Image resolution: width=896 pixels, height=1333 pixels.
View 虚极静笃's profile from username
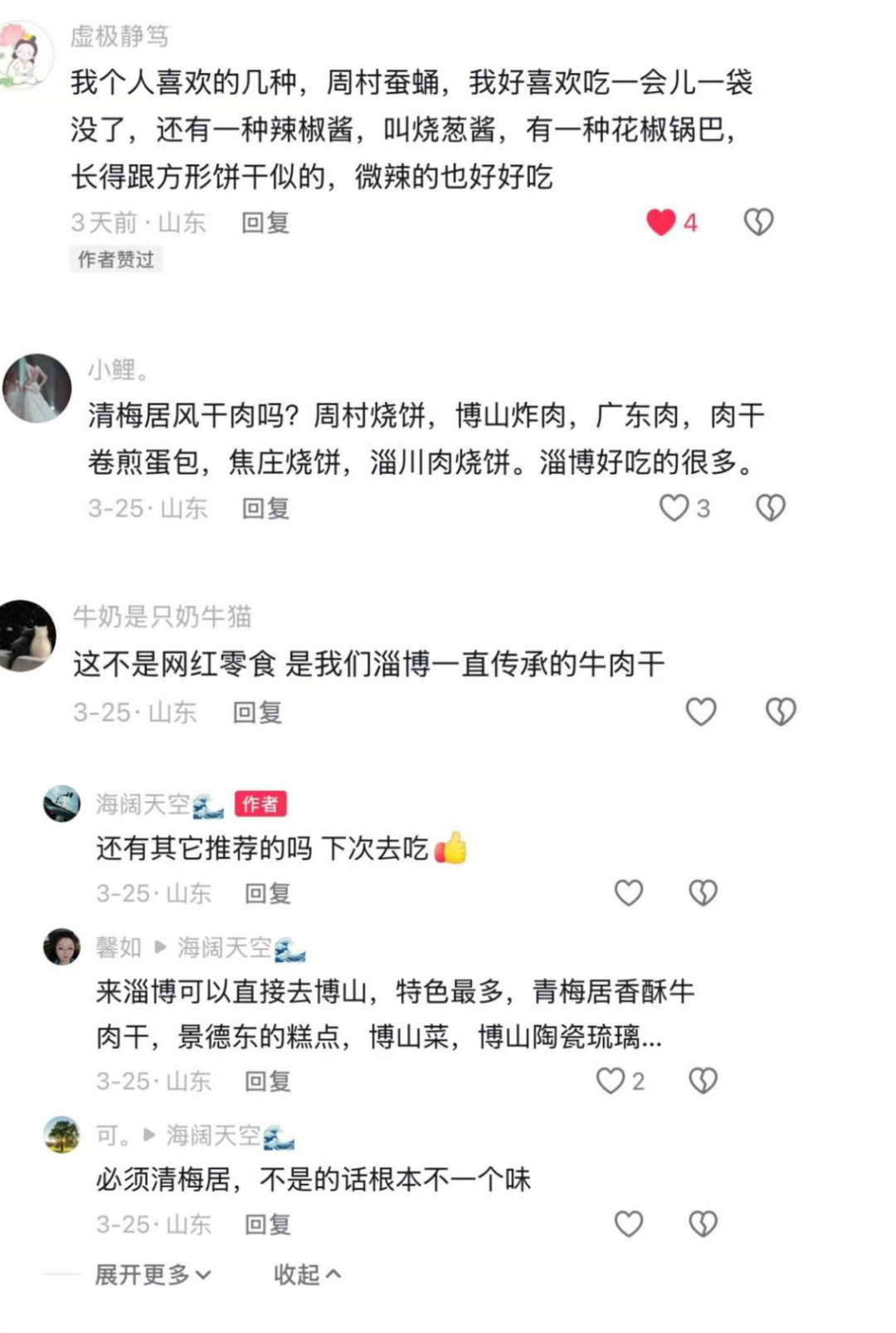[119, 36]
